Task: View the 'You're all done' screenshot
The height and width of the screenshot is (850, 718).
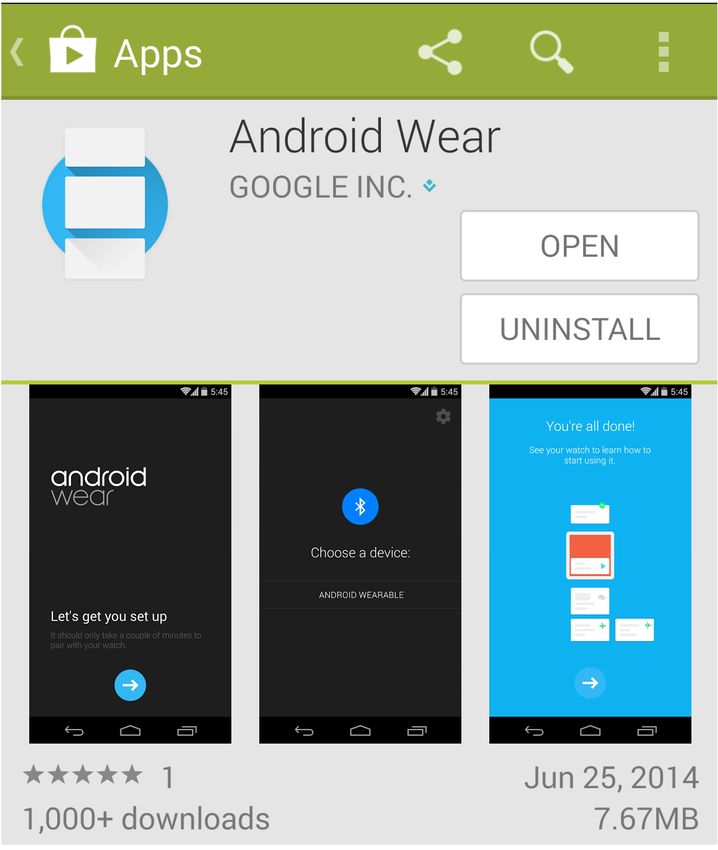Action: 590,563
